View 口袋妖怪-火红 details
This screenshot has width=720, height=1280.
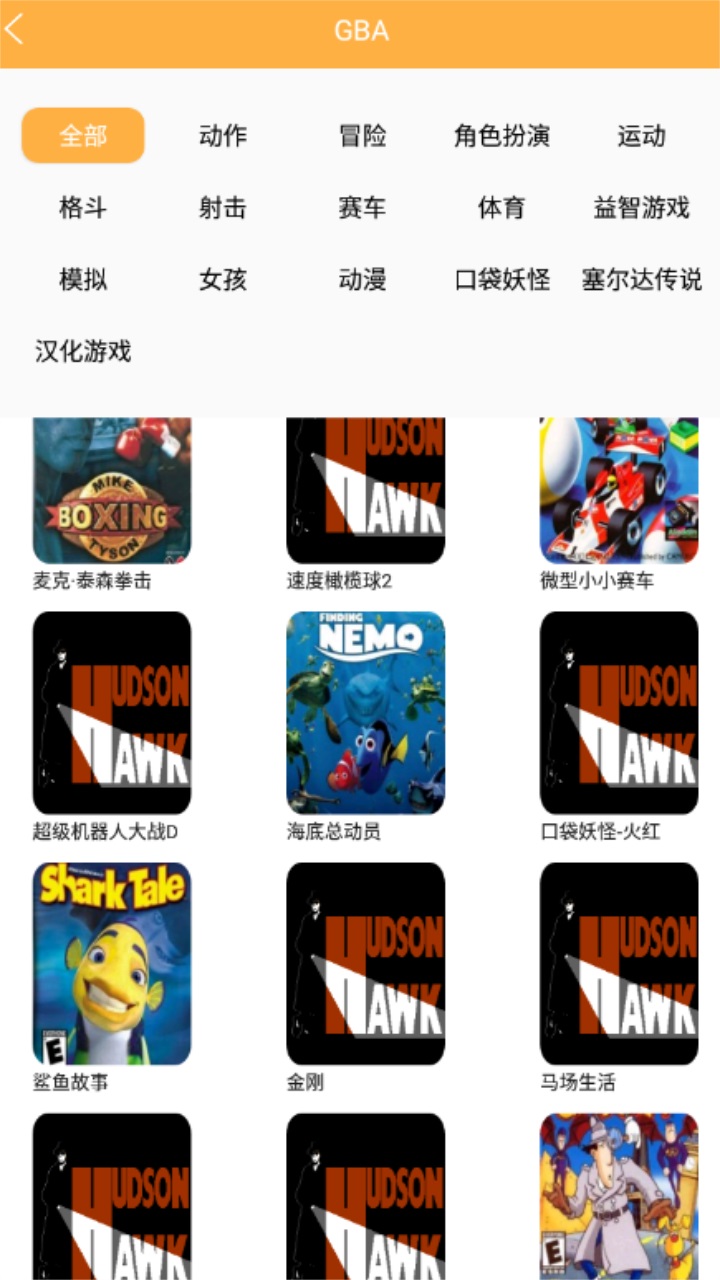point(618,710)
